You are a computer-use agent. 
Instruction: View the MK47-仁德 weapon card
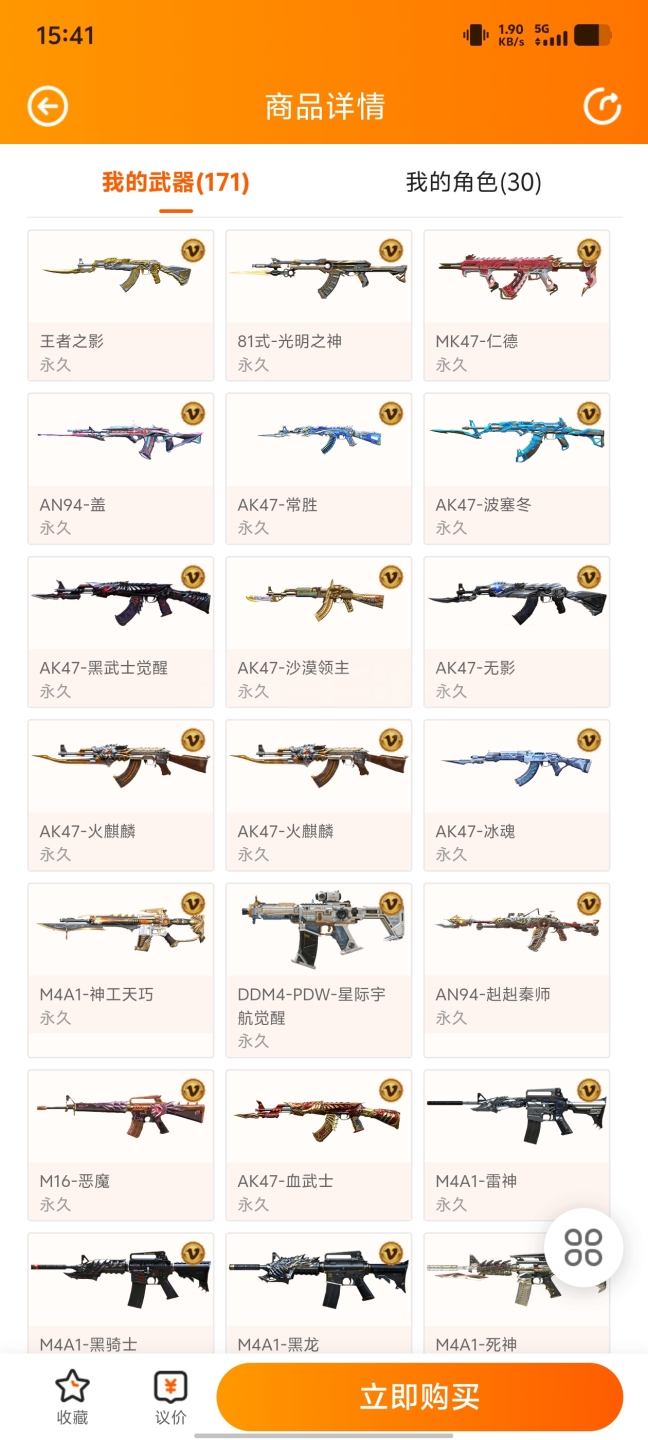coord(516,305)
